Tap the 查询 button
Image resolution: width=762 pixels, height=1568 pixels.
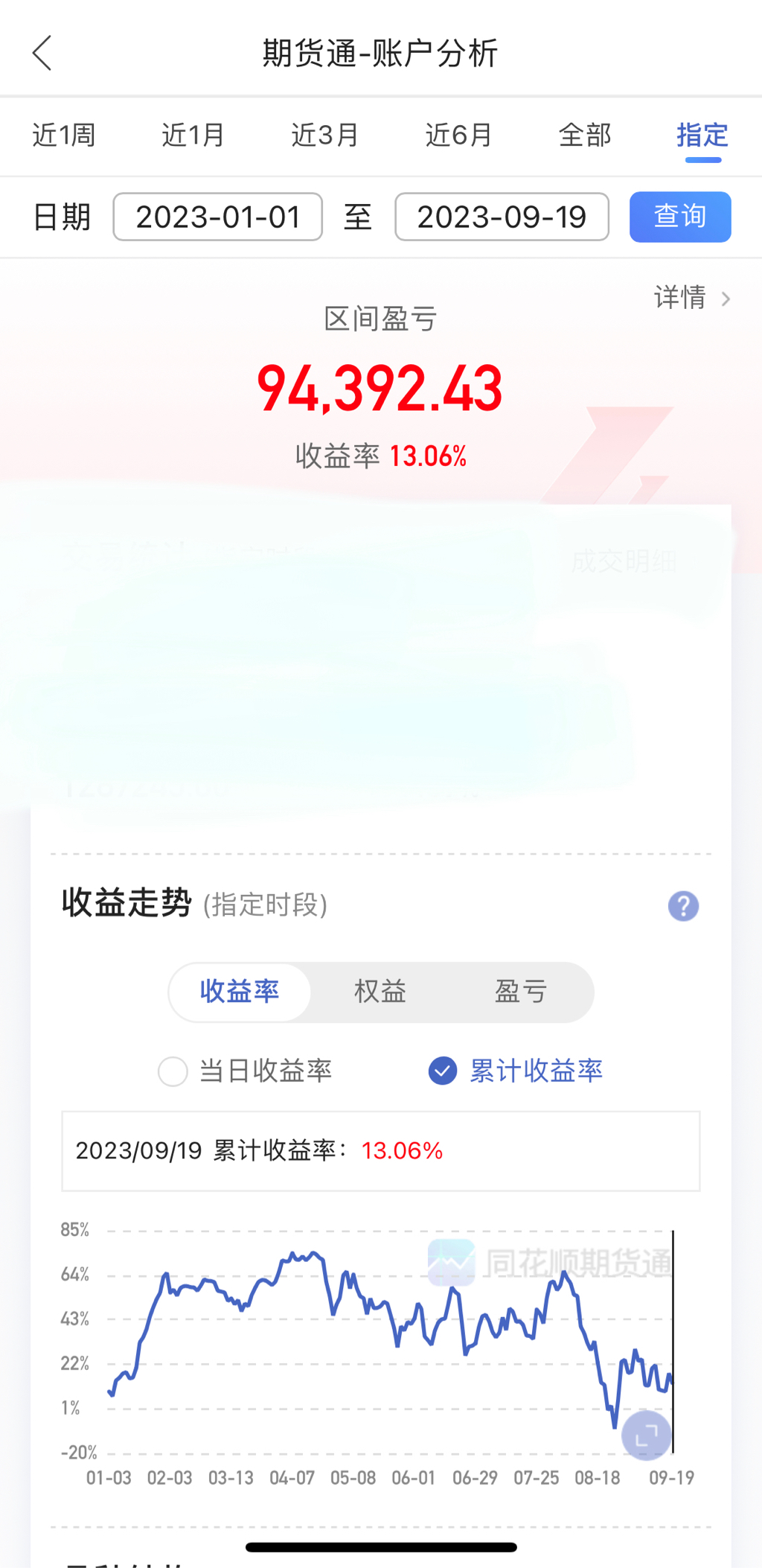point(679,217)
